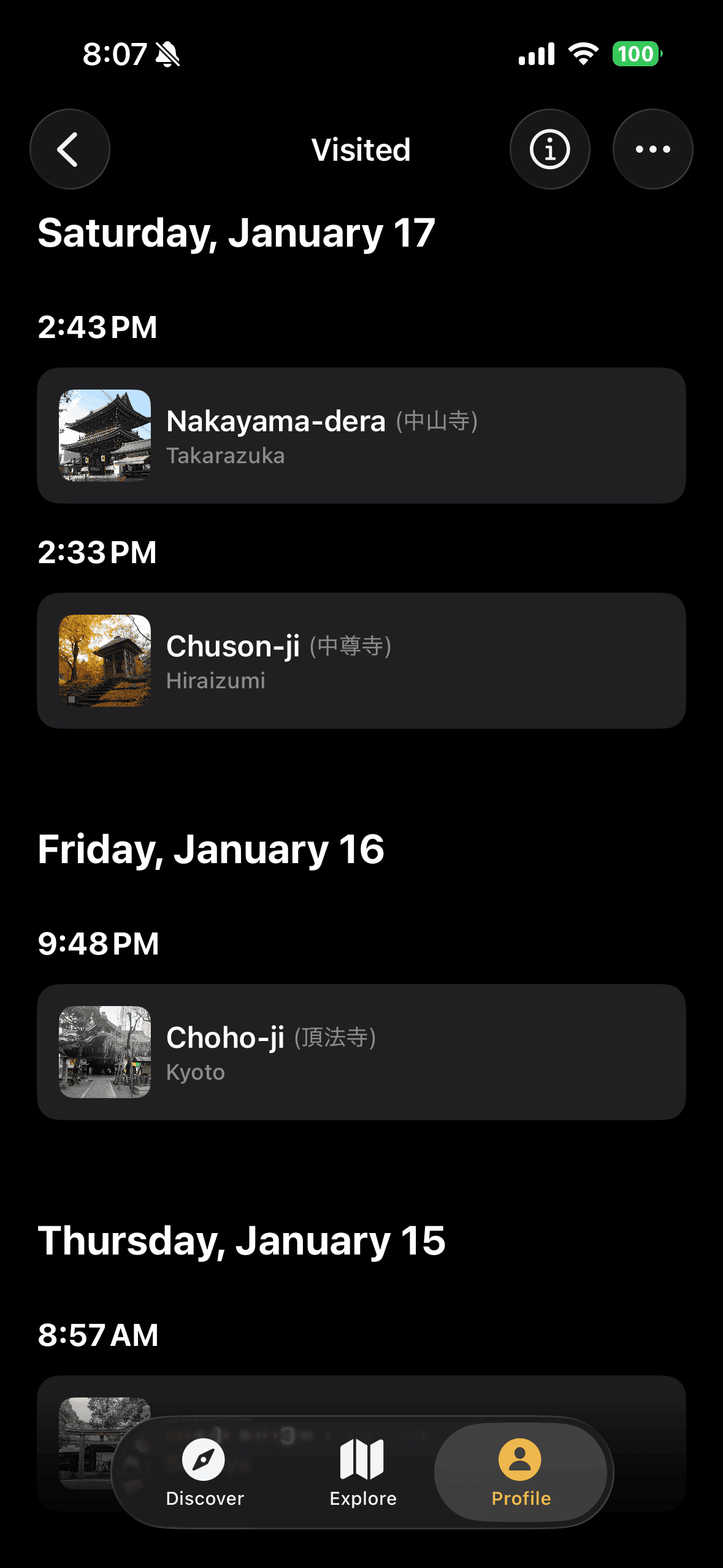
Task: Tap the Profile person icon
Action: point(520,1459)
